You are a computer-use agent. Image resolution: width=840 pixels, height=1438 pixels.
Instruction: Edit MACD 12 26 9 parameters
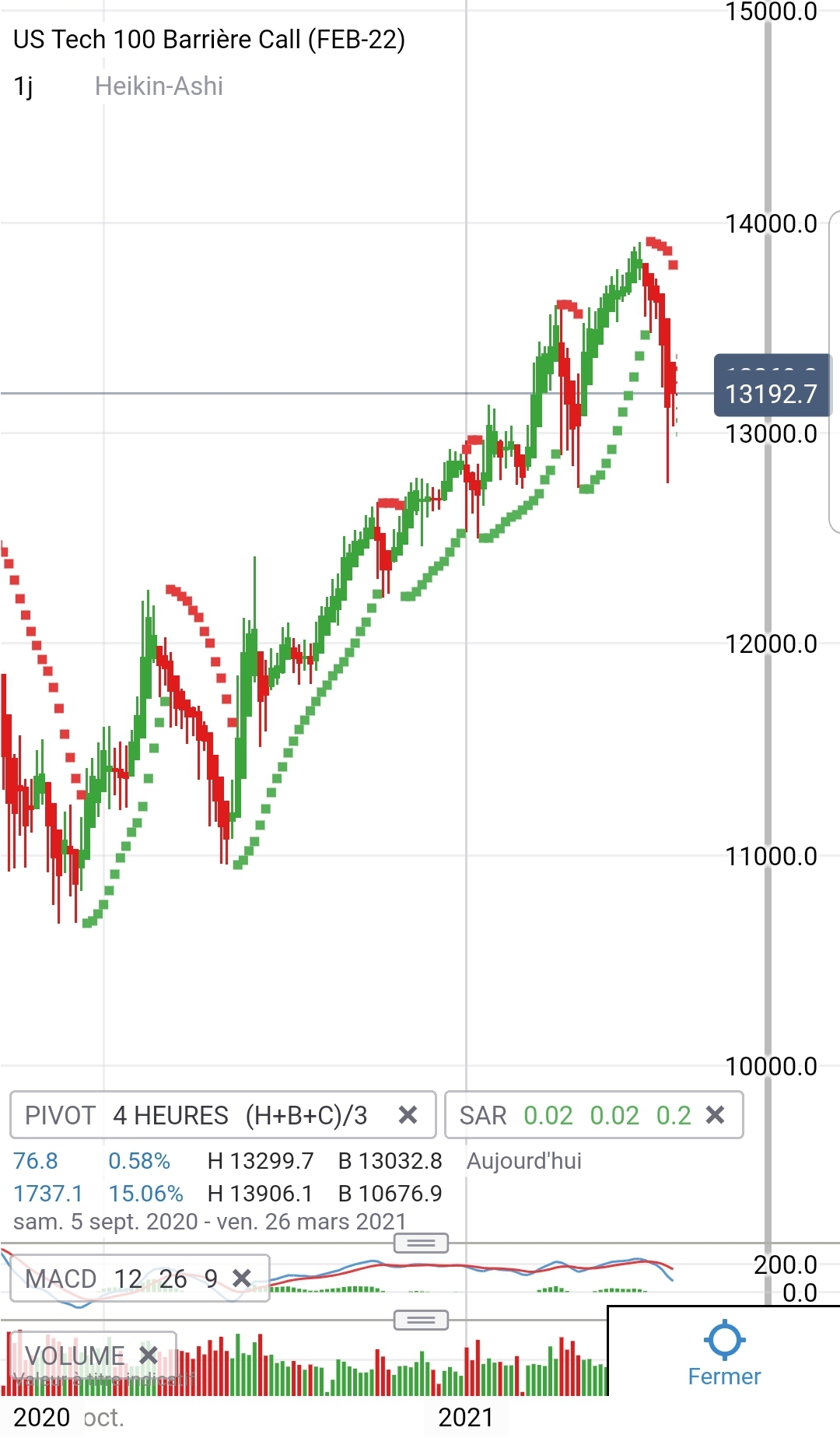pos(121,1278)
